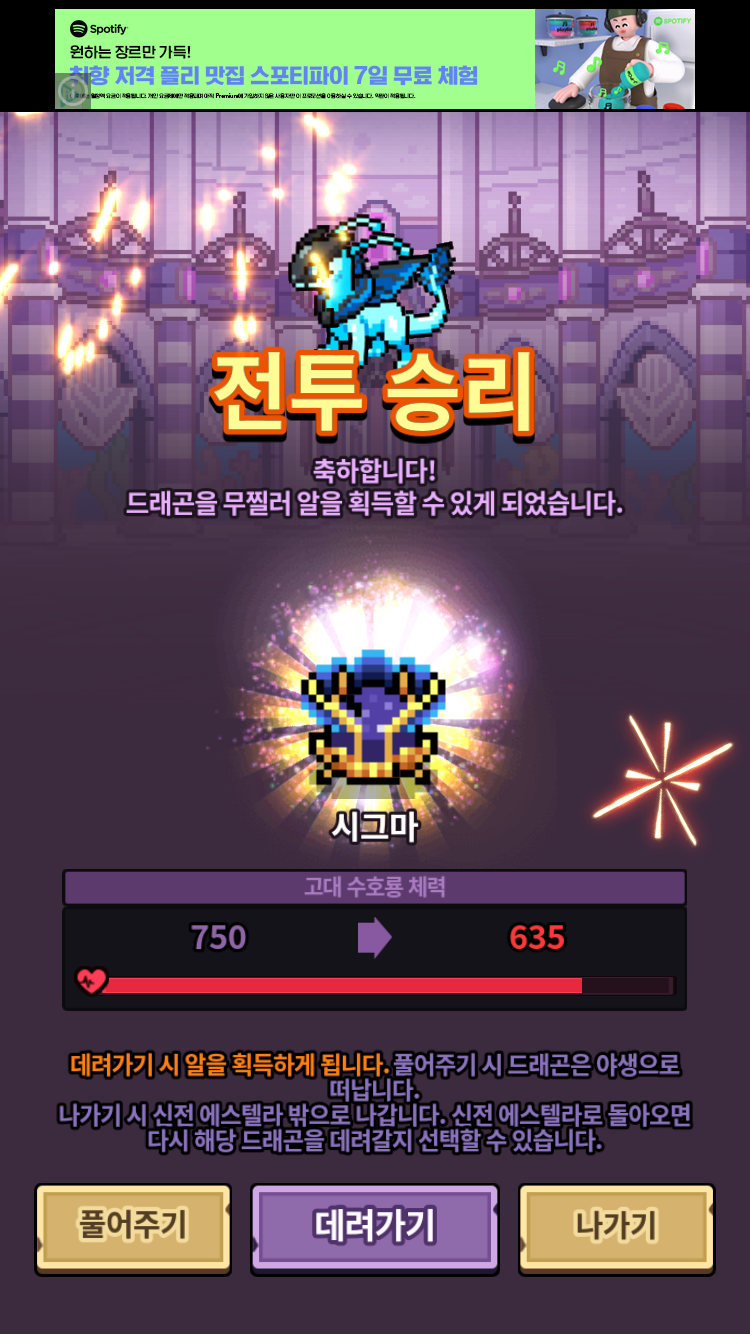Choose 풀어주기 to release the dragon
Viewport: 750px width, 1334px height.
(133, 1226)
